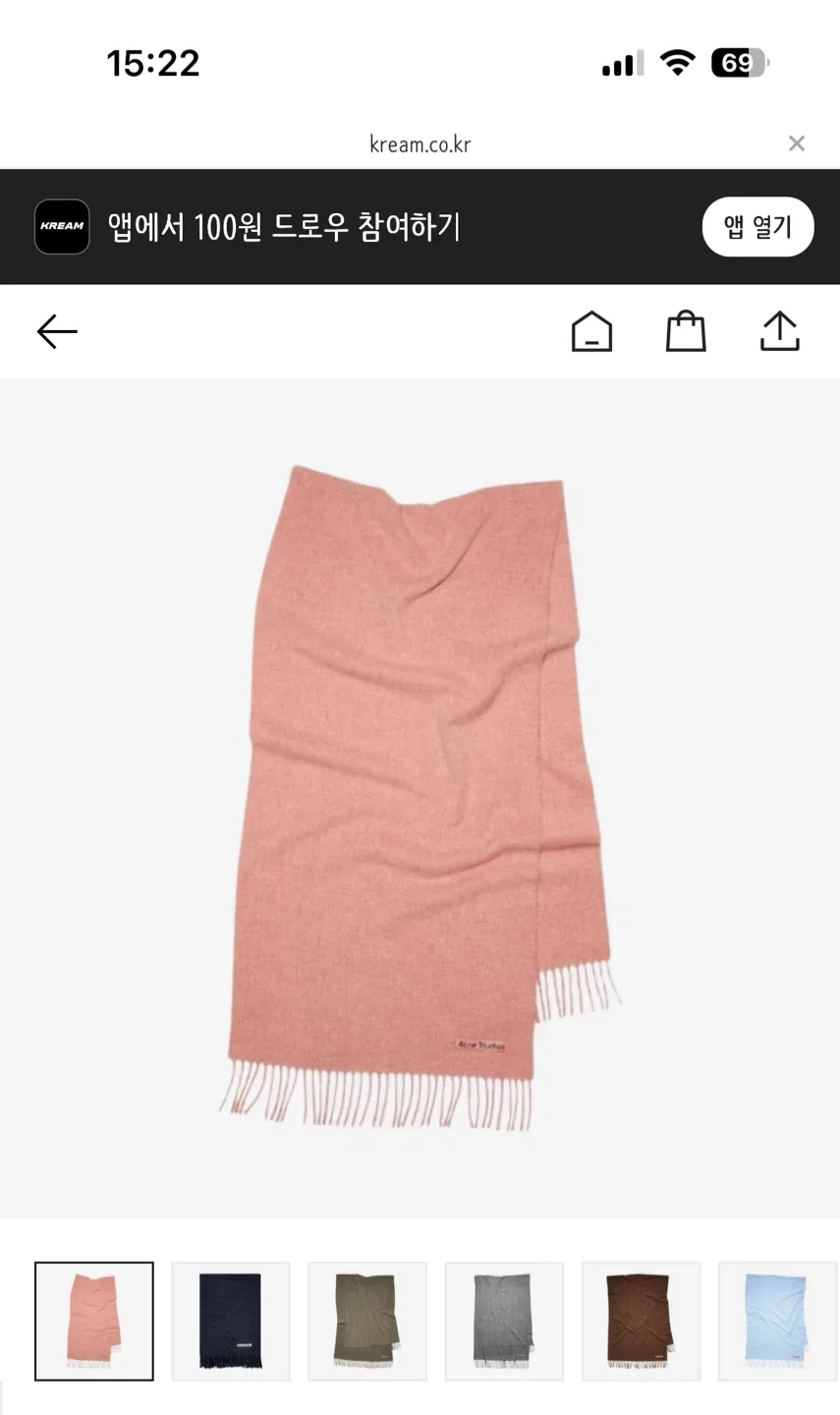Viewport: 840px width, 1415px height.
Task: Share this scarf product page
Action: click(780, 332)
